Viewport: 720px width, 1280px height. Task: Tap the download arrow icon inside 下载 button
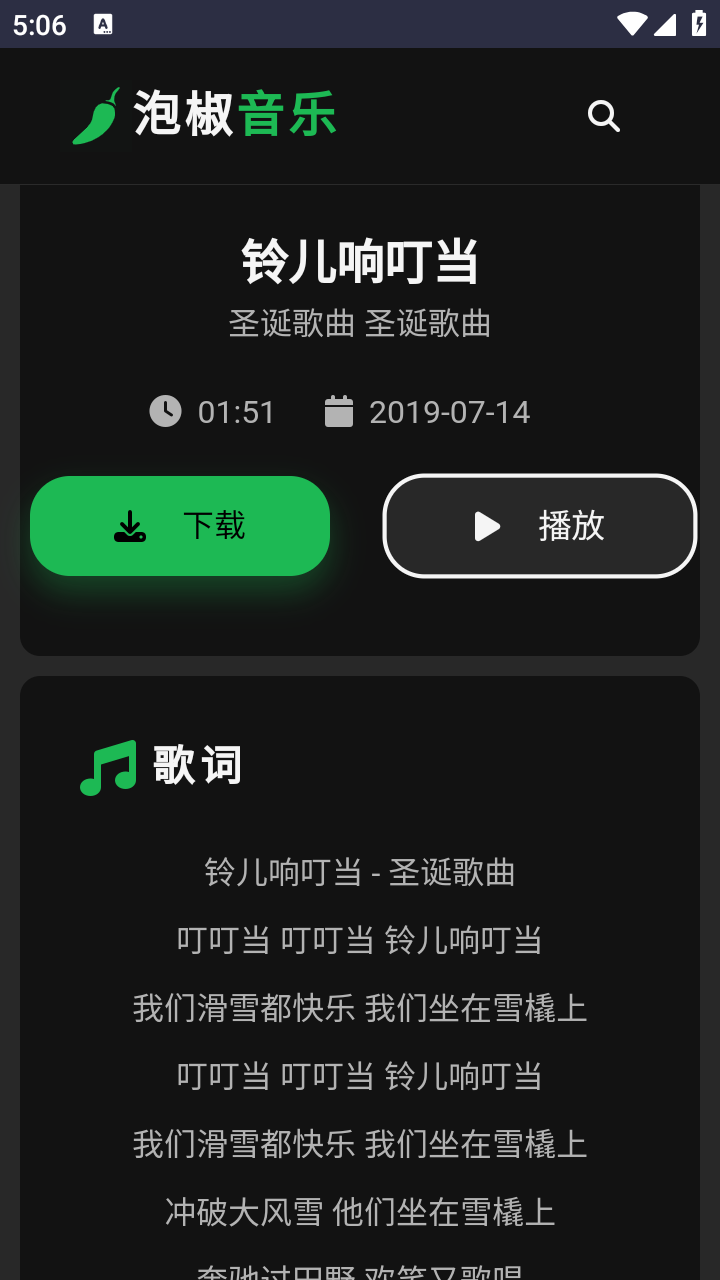coord(130,525)
